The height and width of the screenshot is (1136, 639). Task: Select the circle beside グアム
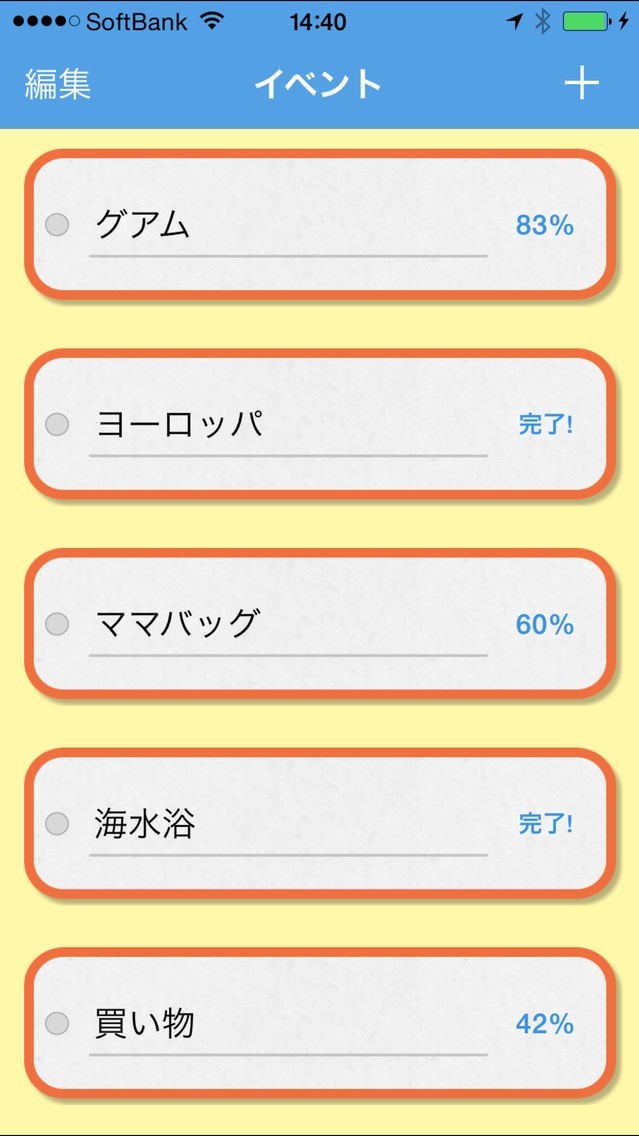[57, 225]
